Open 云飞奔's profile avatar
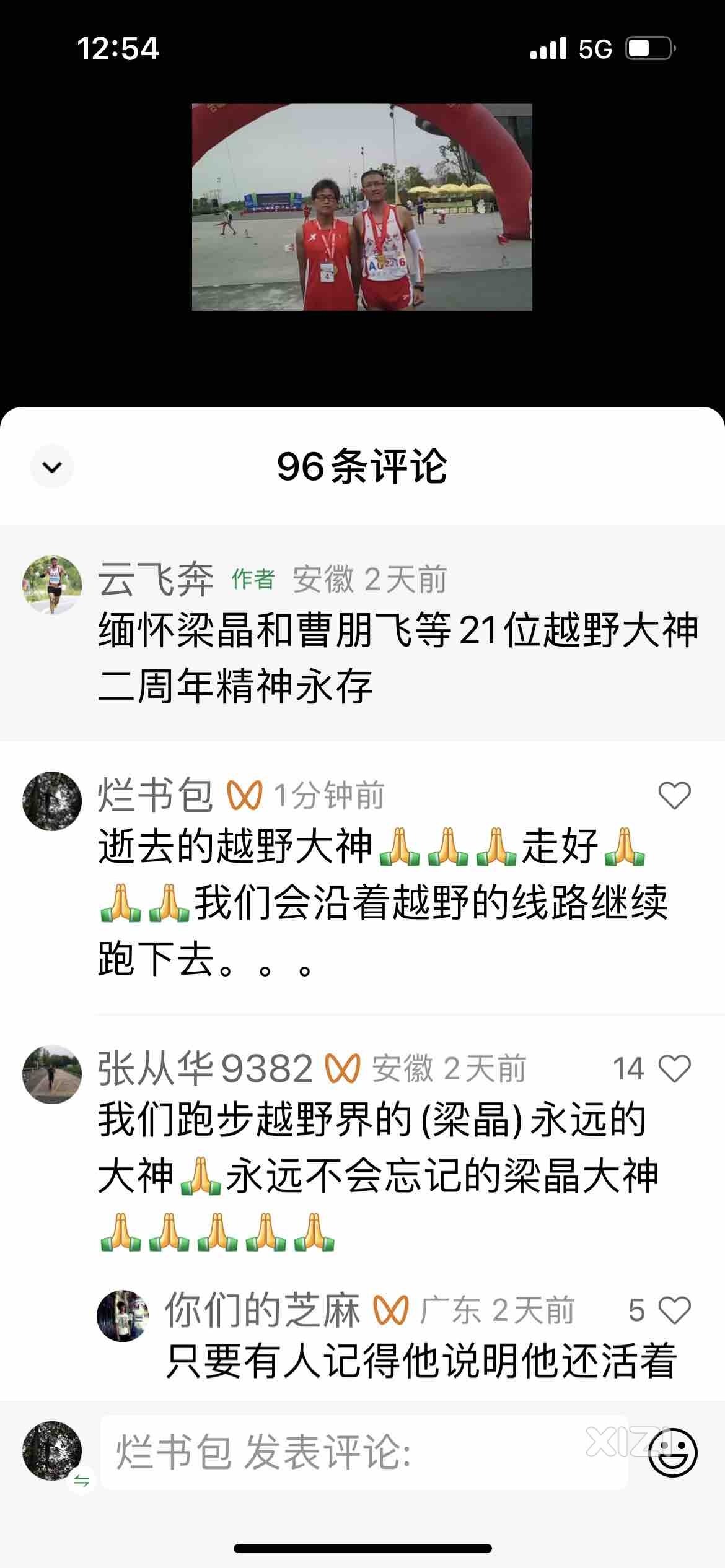The width and height of the screenshot is (725, 1568). click(52, 585)
